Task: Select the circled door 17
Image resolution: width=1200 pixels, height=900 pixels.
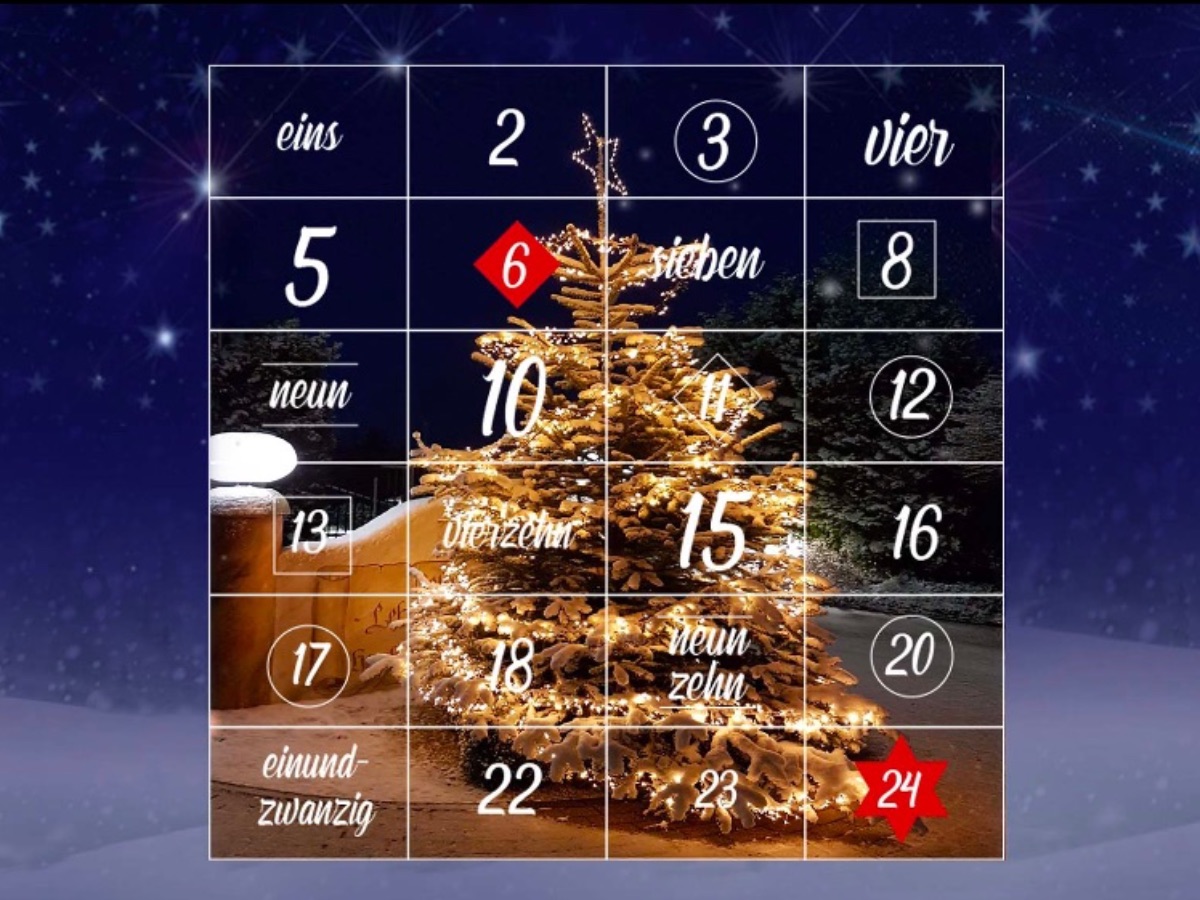Action: point(308,665)
